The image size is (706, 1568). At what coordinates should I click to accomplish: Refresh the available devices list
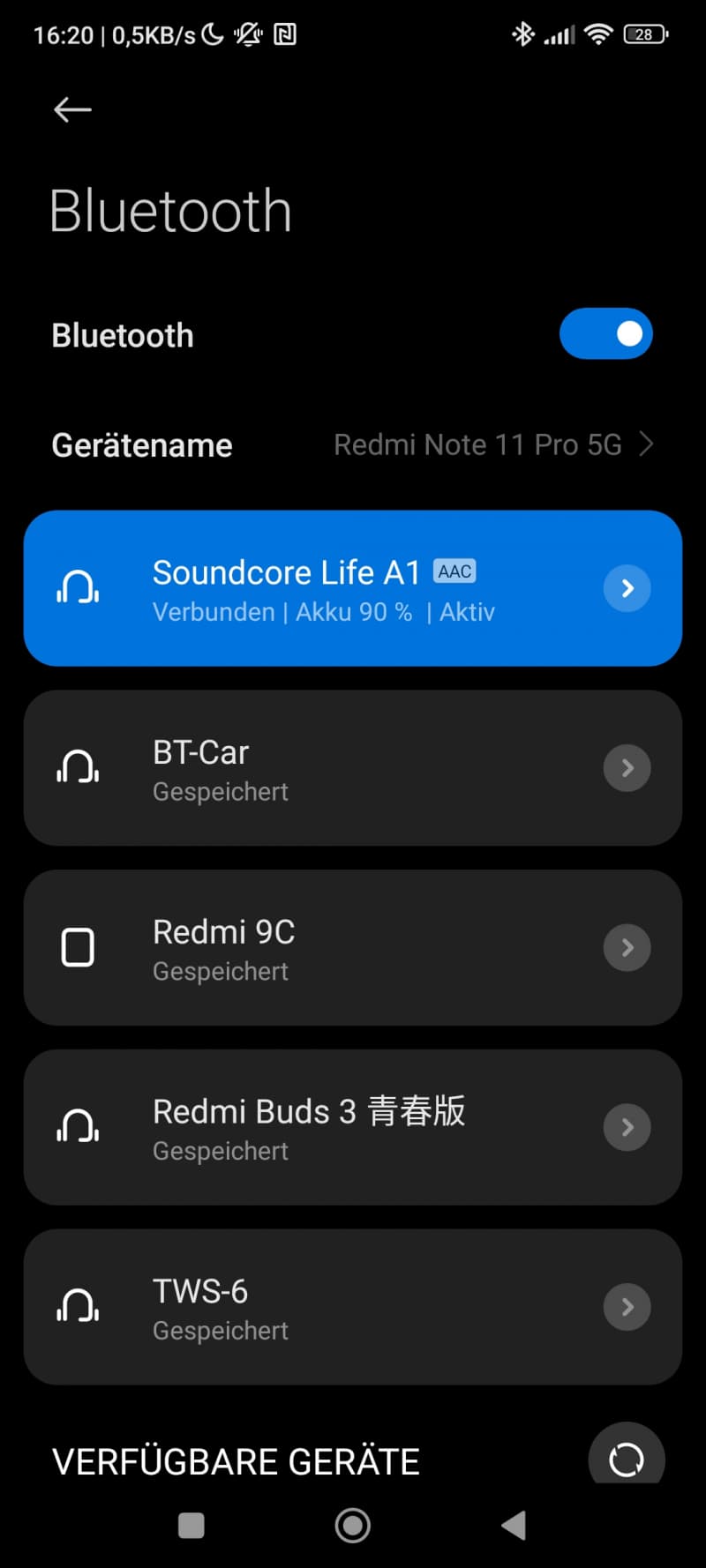pyautogui.click(x=627, y=1455)
